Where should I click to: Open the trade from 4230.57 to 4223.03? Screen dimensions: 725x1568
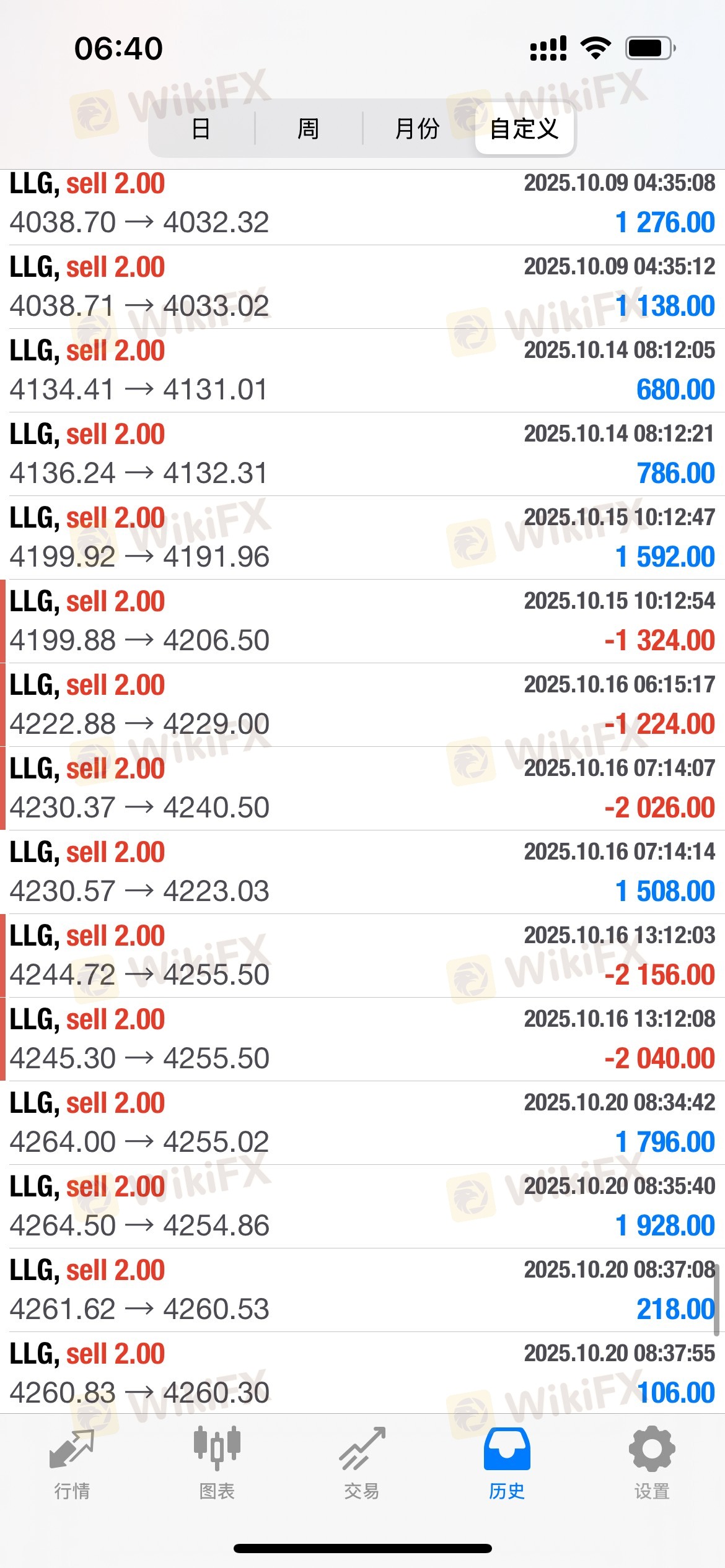coord(362,872)
